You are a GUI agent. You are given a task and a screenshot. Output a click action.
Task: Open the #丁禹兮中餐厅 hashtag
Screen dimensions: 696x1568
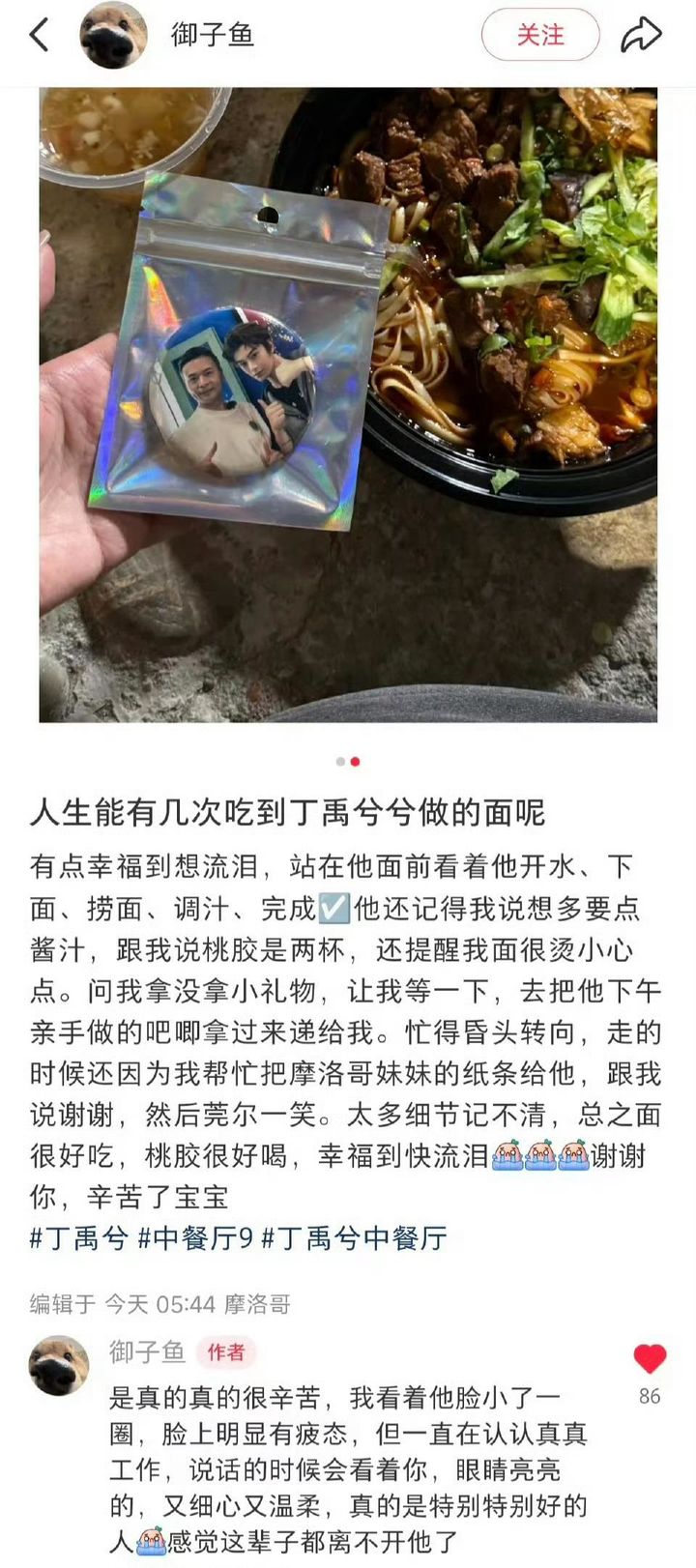point(355,1238)
